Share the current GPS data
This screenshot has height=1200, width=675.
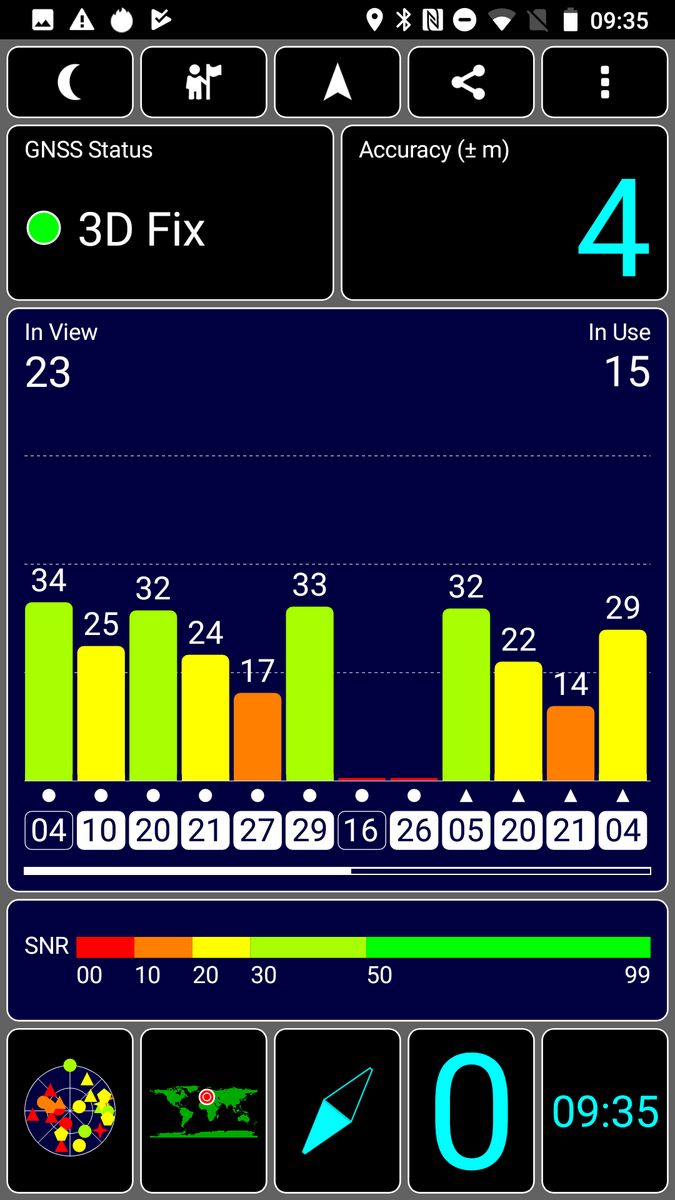tap(471, 83)
